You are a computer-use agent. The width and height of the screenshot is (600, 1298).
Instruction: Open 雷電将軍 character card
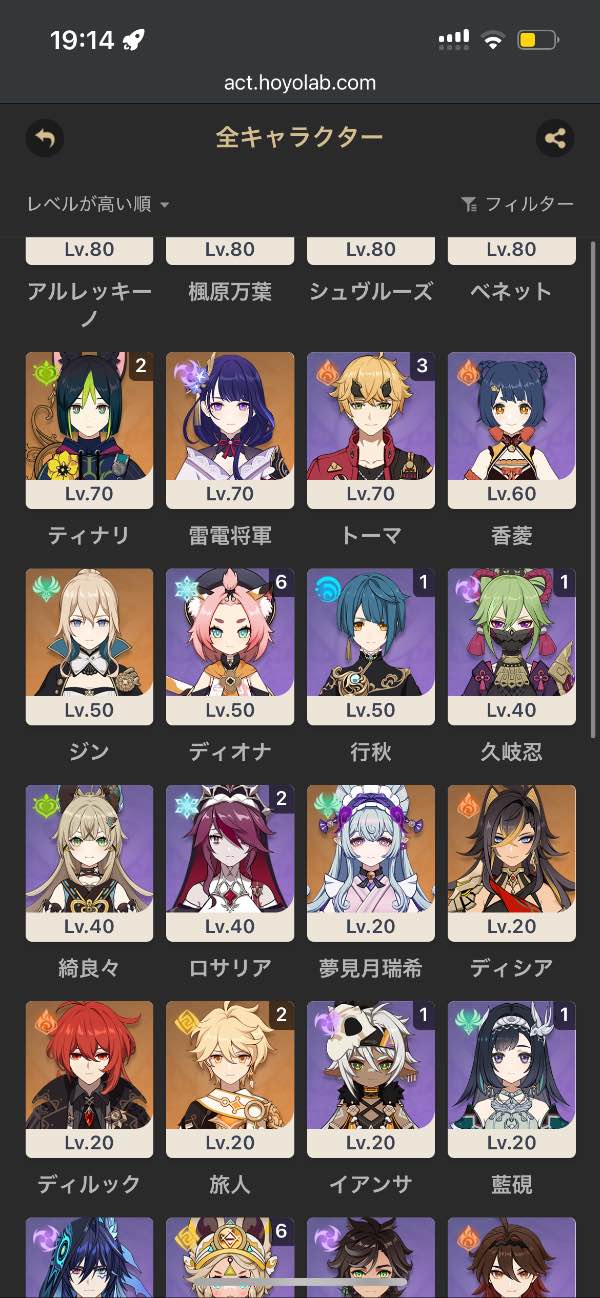click(x=230, y=430)
